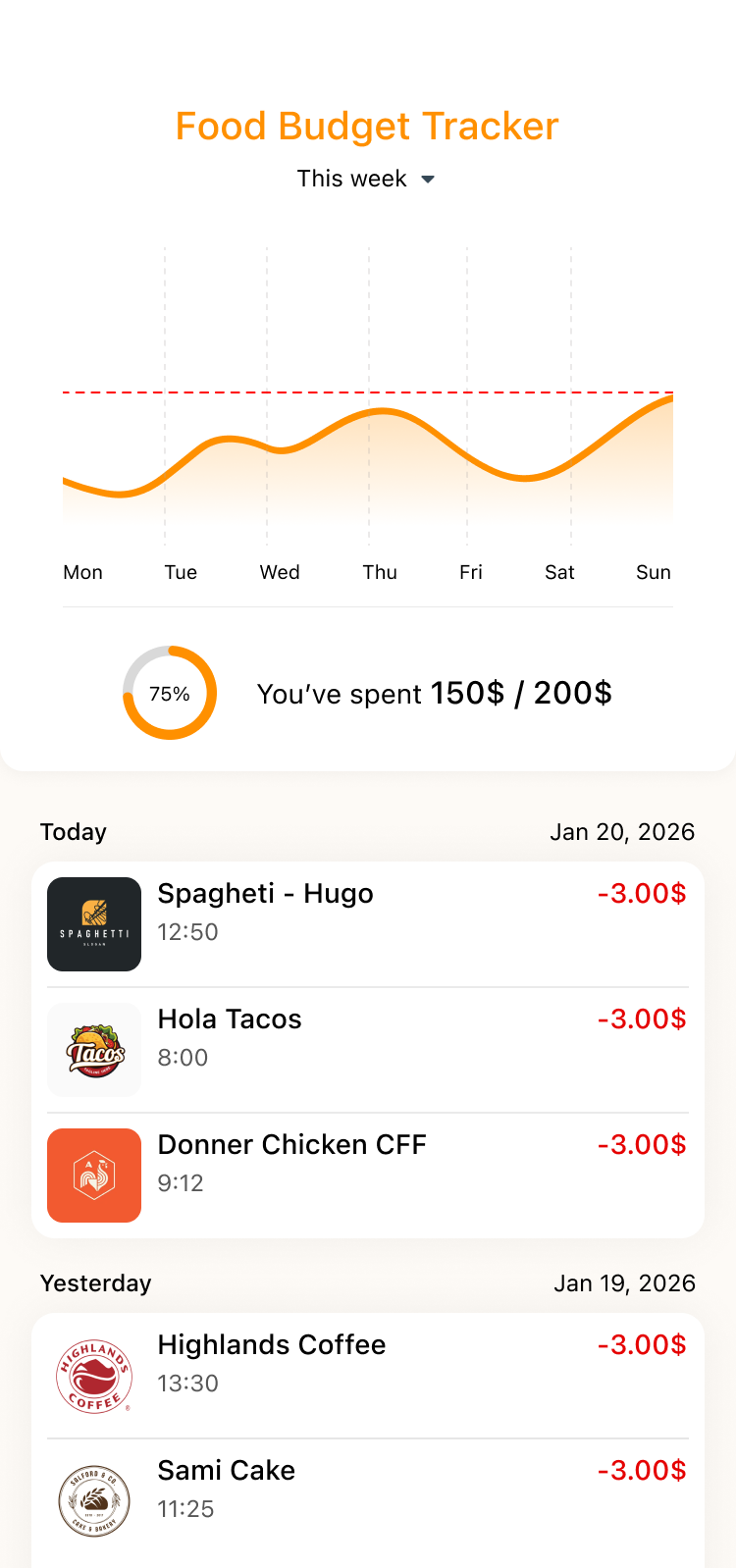This screenshot has width=736, height=1568.
Task: Open the Sami Cake bakery icon
Action: coord(94,1499)
